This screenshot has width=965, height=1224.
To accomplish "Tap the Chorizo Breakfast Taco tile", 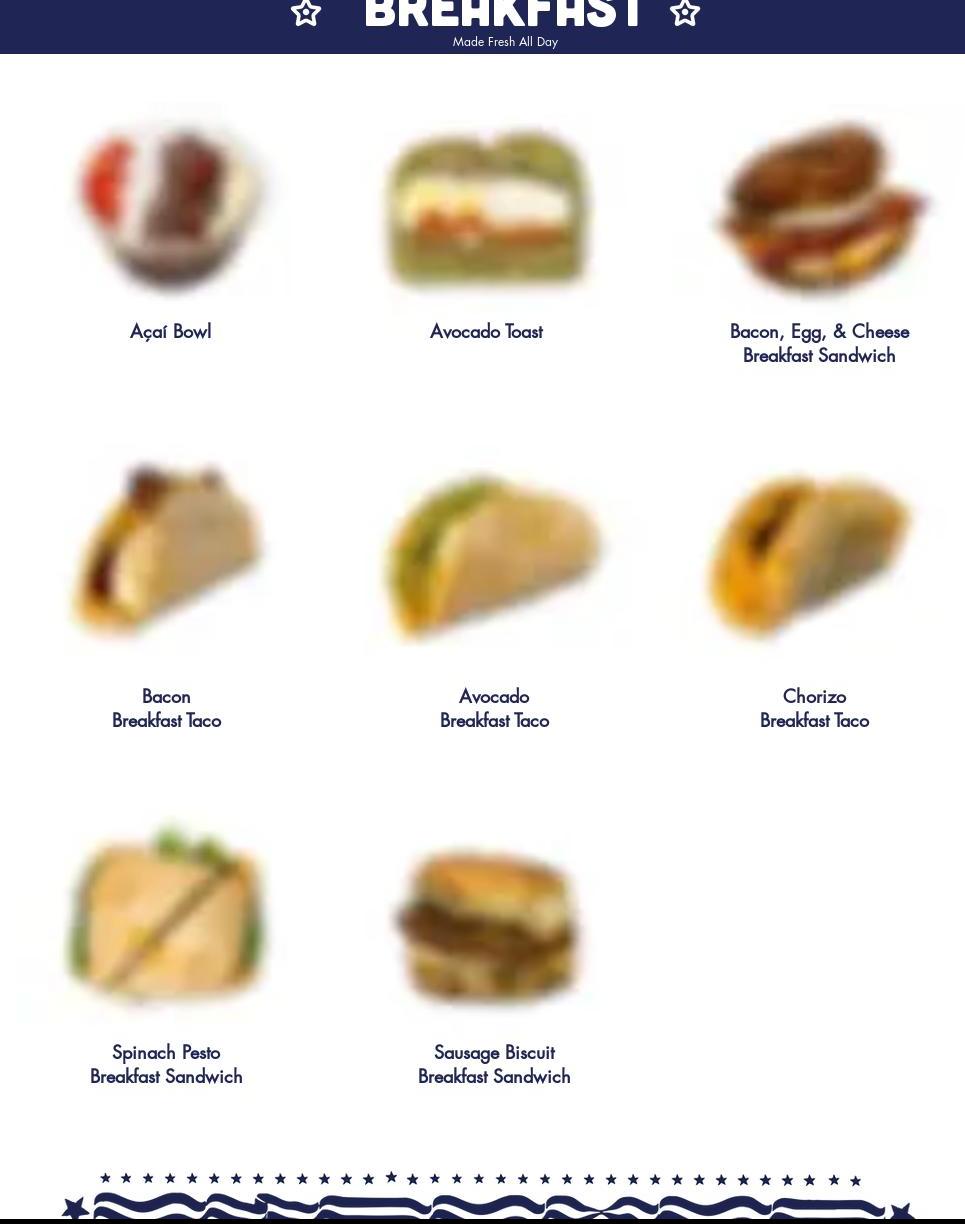I will click(813, 555).
